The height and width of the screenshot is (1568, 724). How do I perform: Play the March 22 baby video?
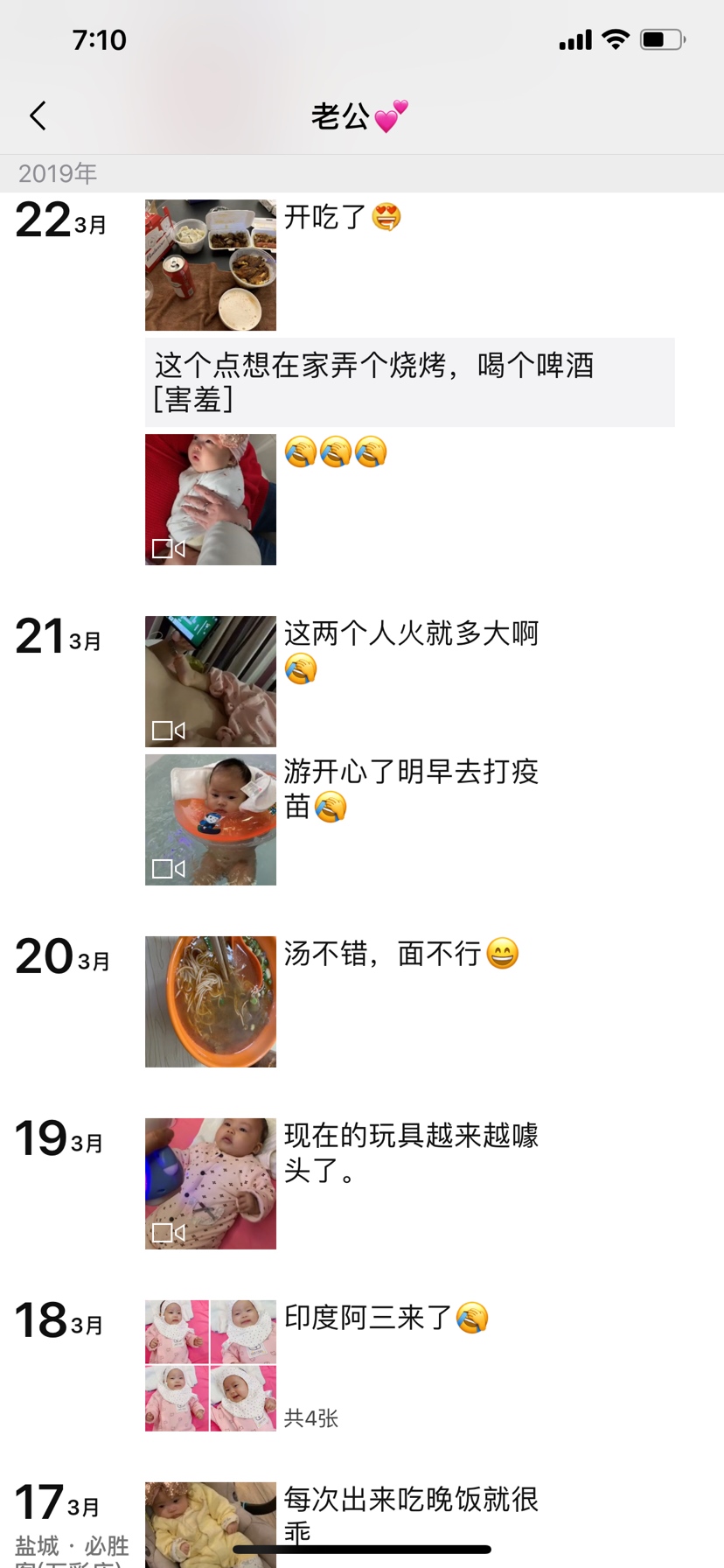(211, 500)
